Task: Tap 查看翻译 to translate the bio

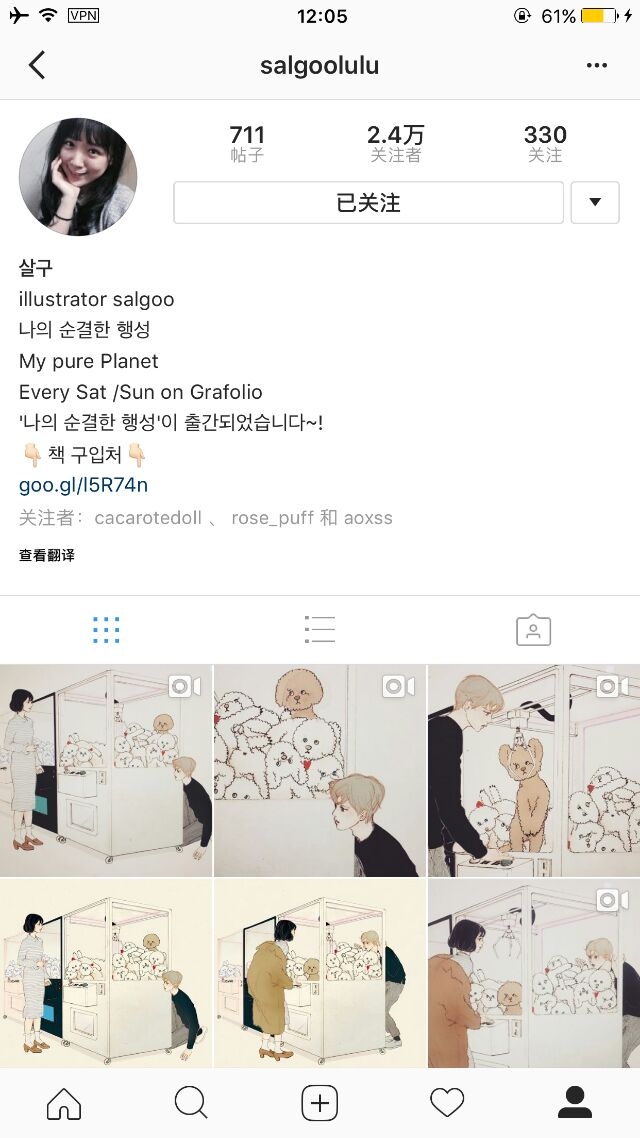Action: (x=46, y=555)
